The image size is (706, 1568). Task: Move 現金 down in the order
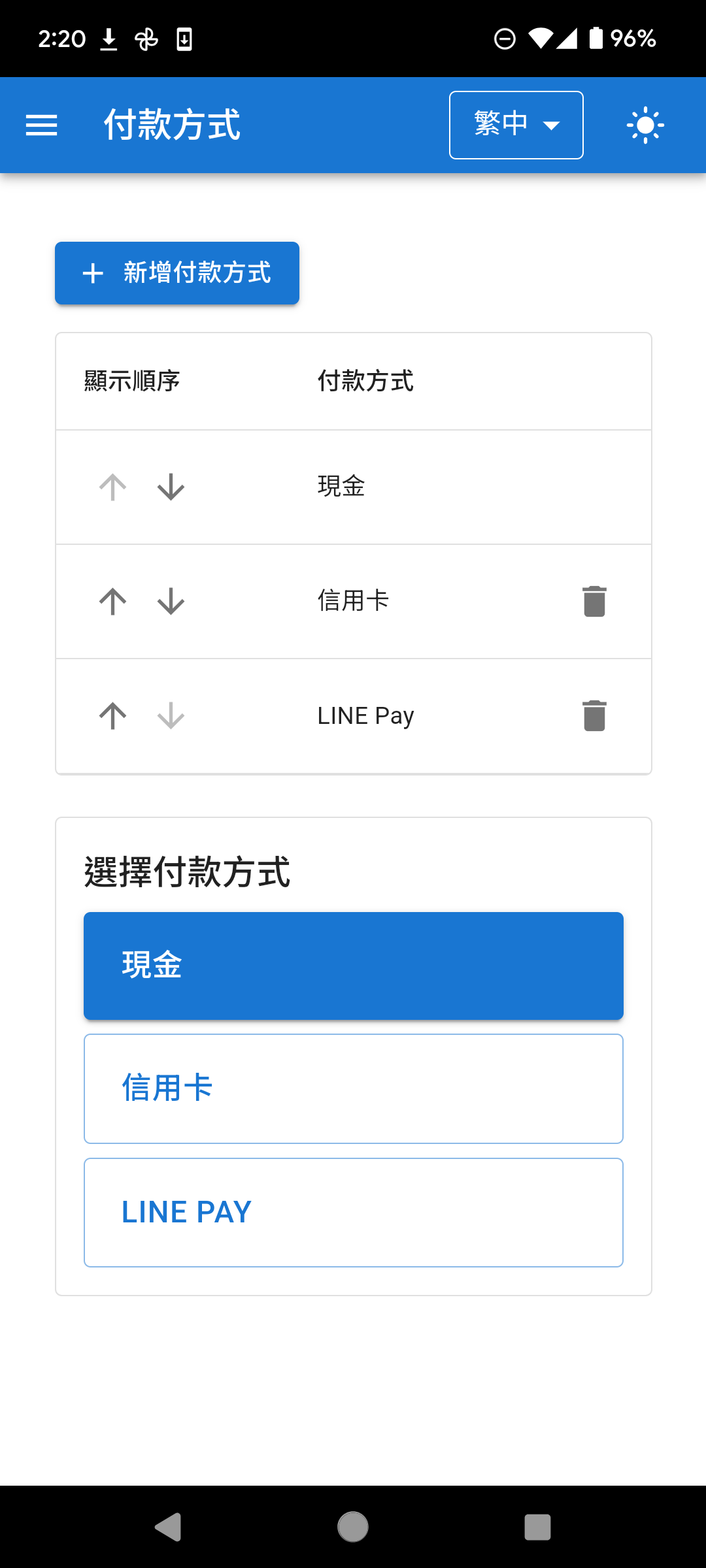click(x=171, y=487)
